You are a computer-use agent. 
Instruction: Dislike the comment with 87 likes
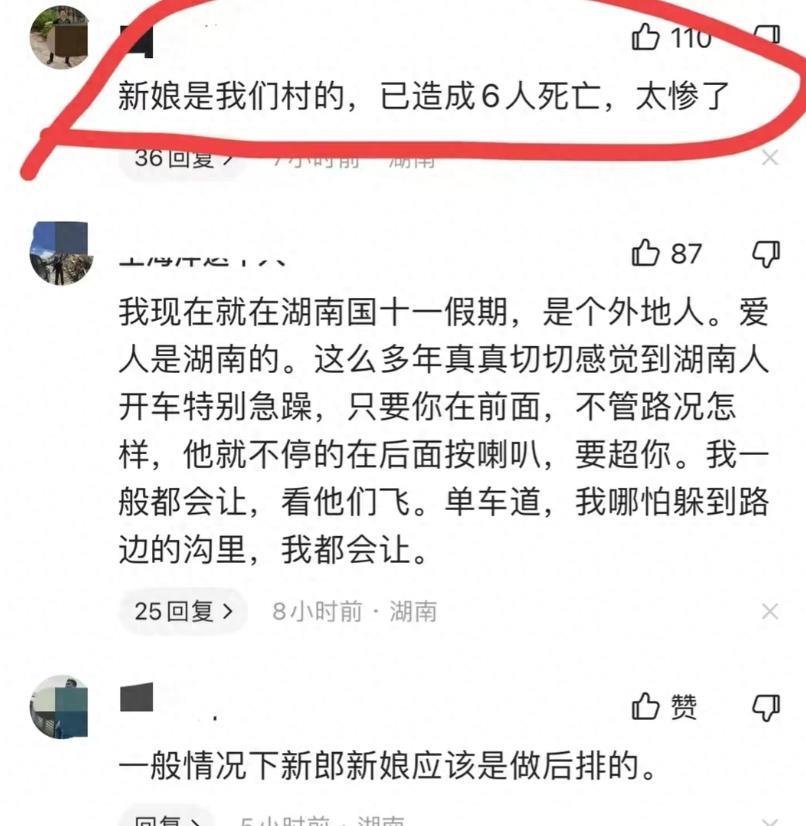click(766, 254)
